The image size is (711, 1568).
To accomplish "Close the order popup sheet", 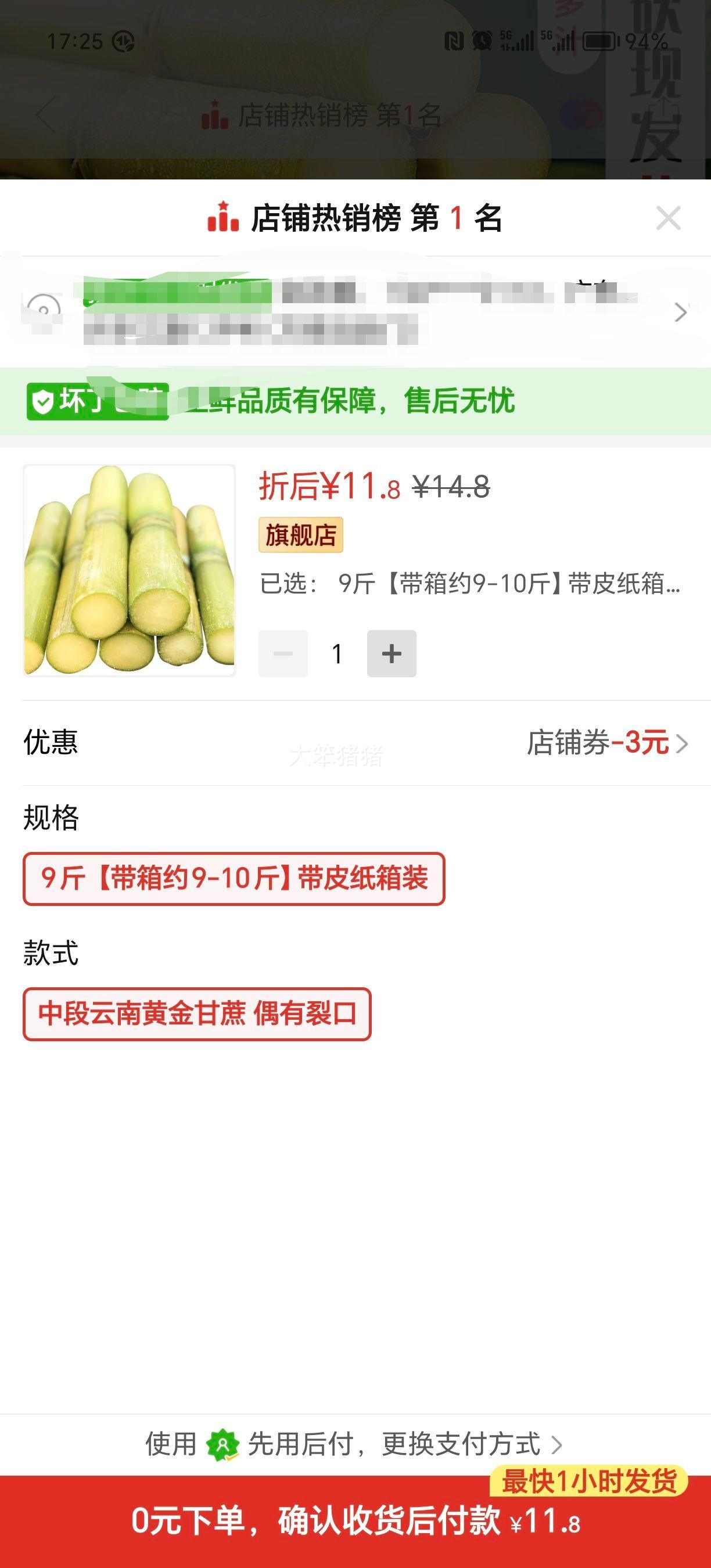I will tap(668, 218).
